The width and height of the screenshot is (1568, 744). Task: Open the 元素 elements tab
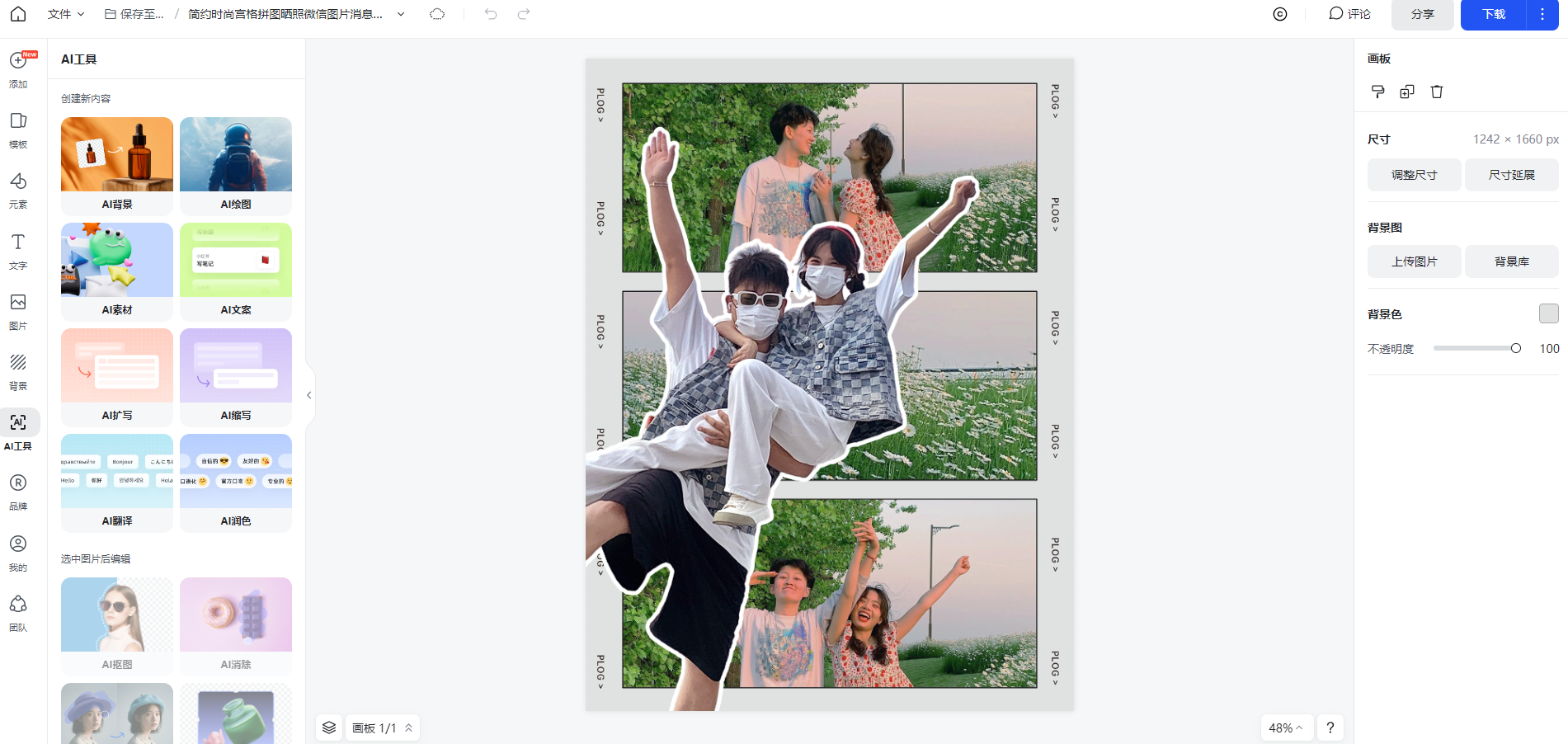pyautogui.click(x=18, y=191)
